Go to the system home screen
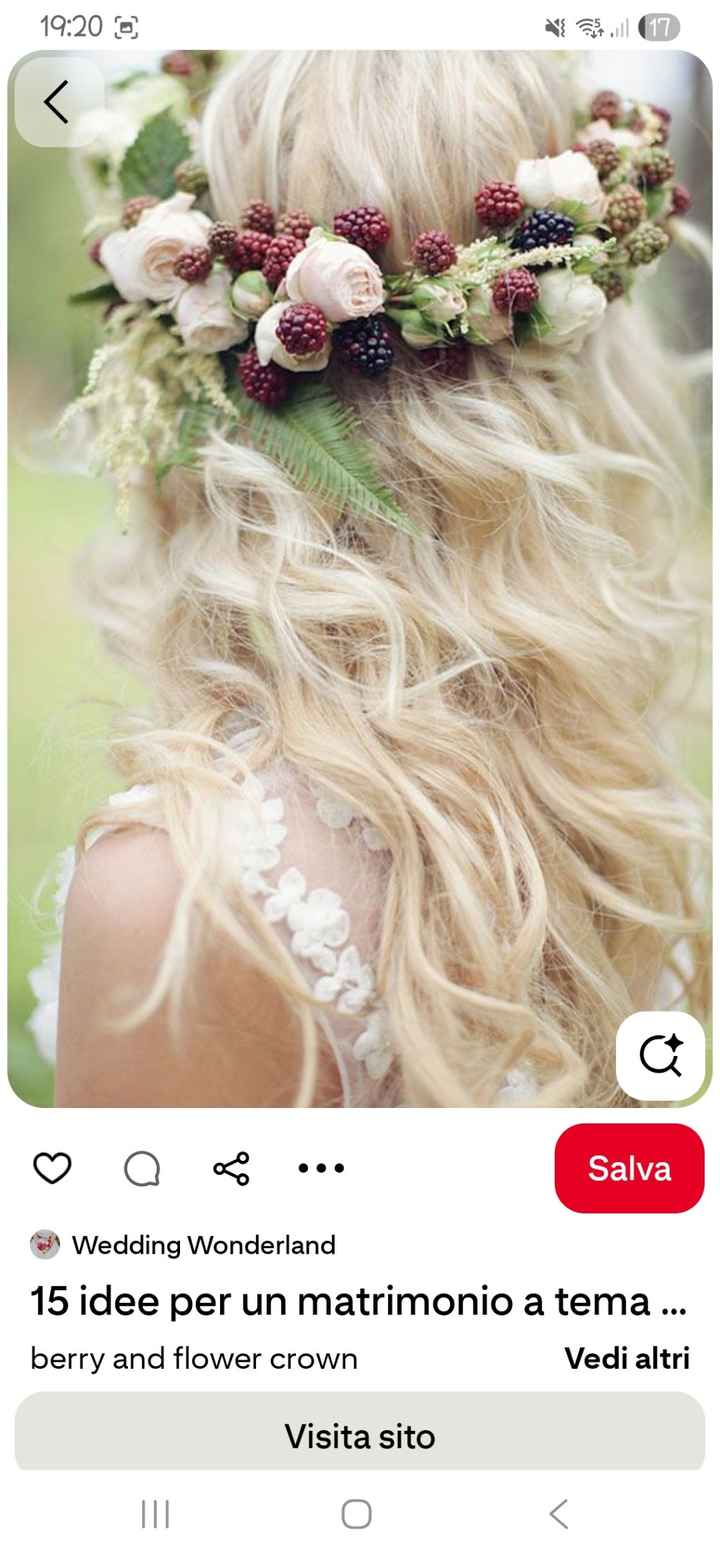Viewport: 720px width, 1560px height. [x=357, y=1514]
